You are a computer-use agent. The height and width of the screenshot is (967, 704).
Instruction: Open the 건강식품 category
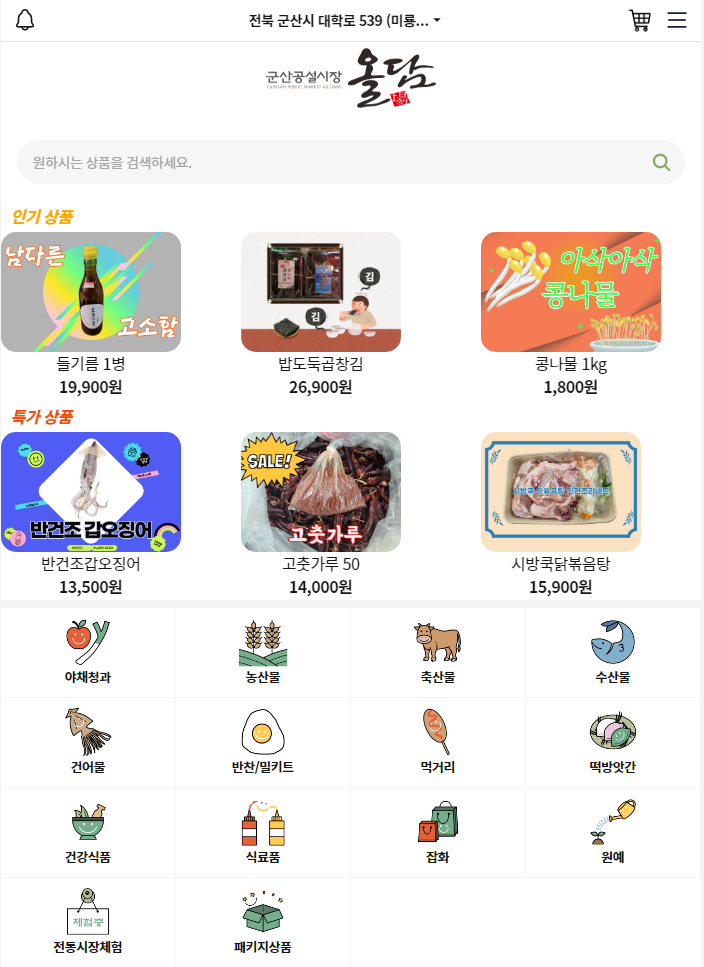coord(88,832)
